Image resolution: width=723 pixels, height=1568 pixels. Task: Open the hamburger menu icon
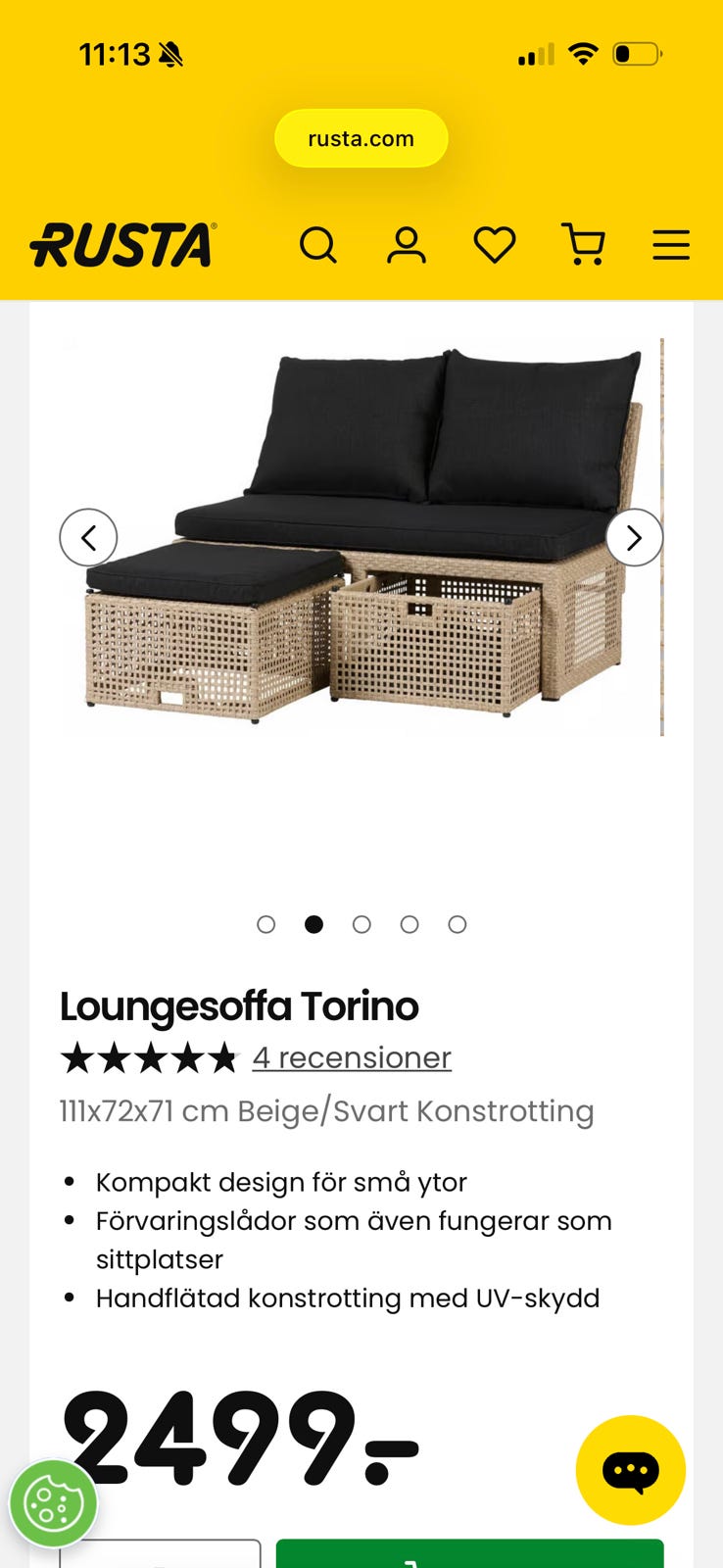pos(671,245)
